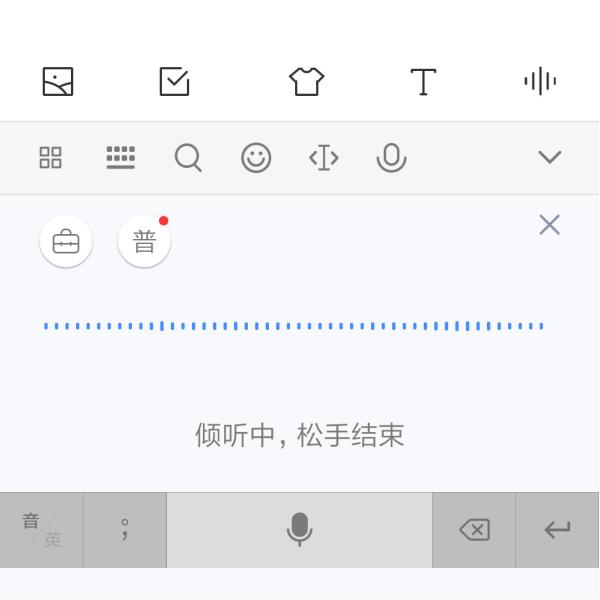The width and height of the screenshot is (600, 600).
Task: Switch to the keyboard layout selector
Action: pos(120,158)
